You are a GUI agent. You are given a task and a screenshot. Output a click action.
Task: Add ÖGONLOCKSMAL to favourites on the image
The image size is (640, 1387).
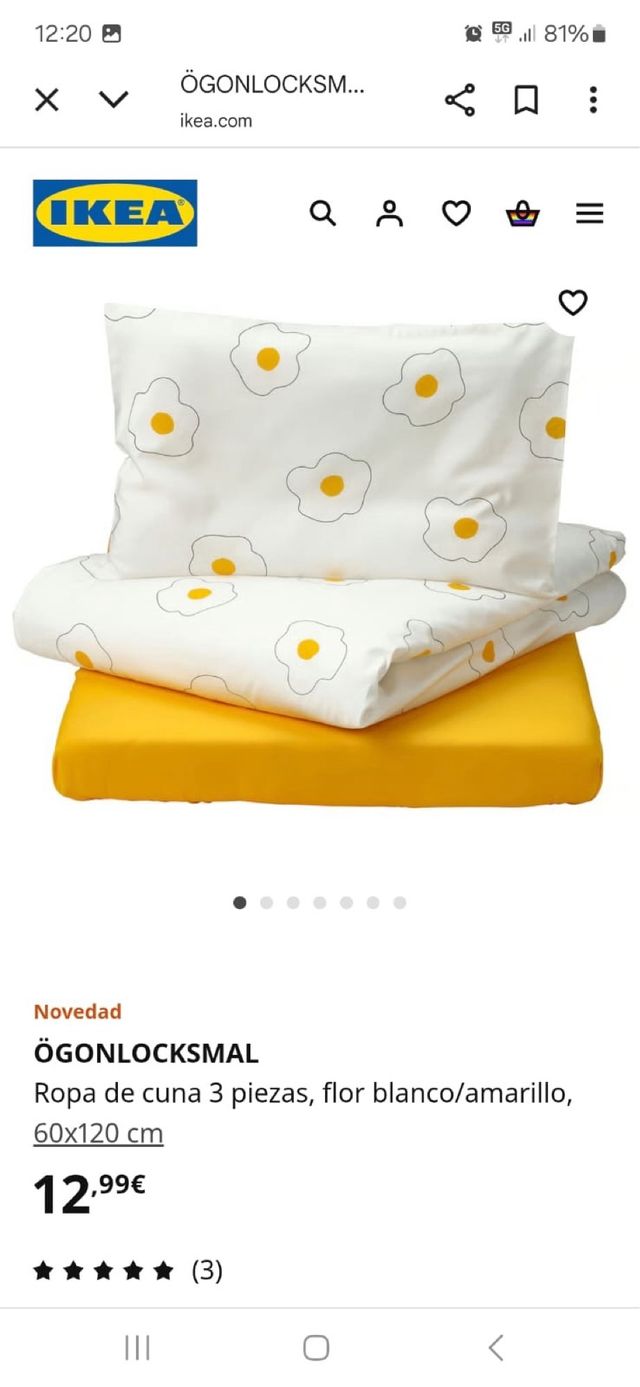573,302
